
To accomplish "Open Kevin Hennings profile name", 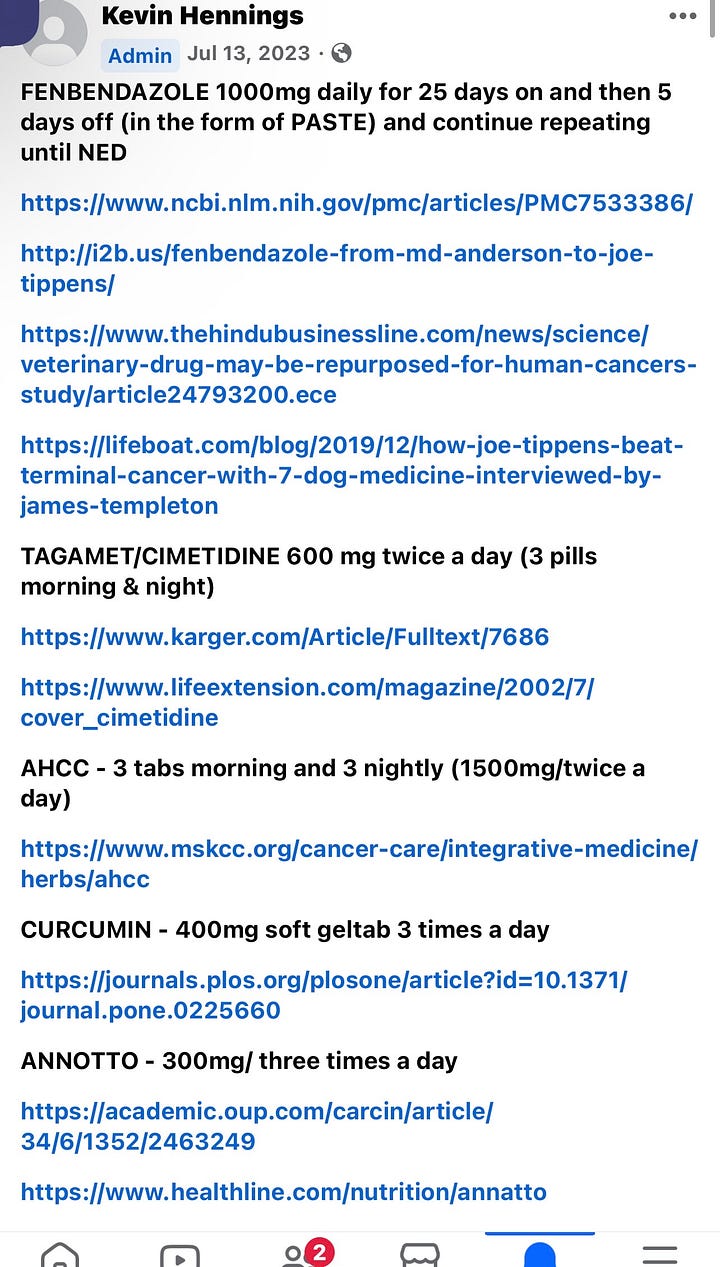I will point(200,15).
